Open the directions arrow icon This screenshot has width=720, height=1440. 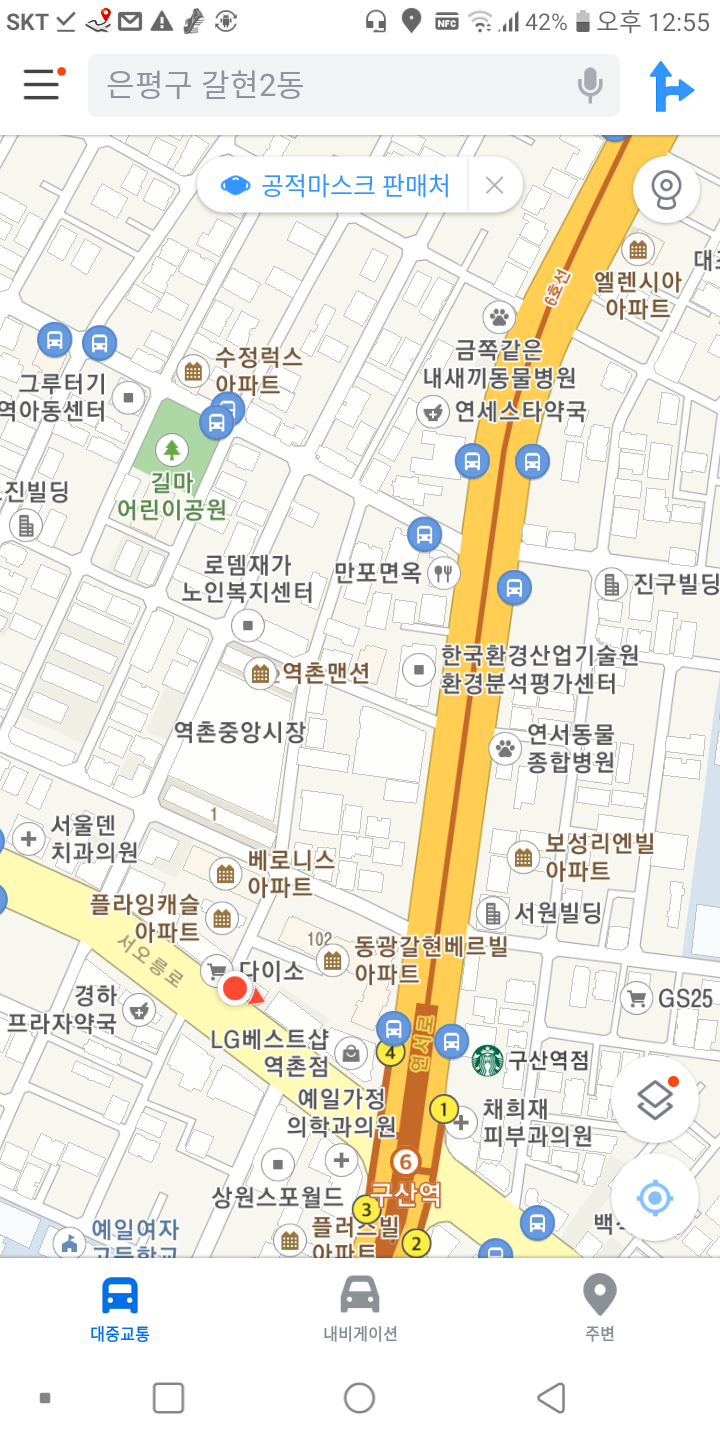(671, 86)
